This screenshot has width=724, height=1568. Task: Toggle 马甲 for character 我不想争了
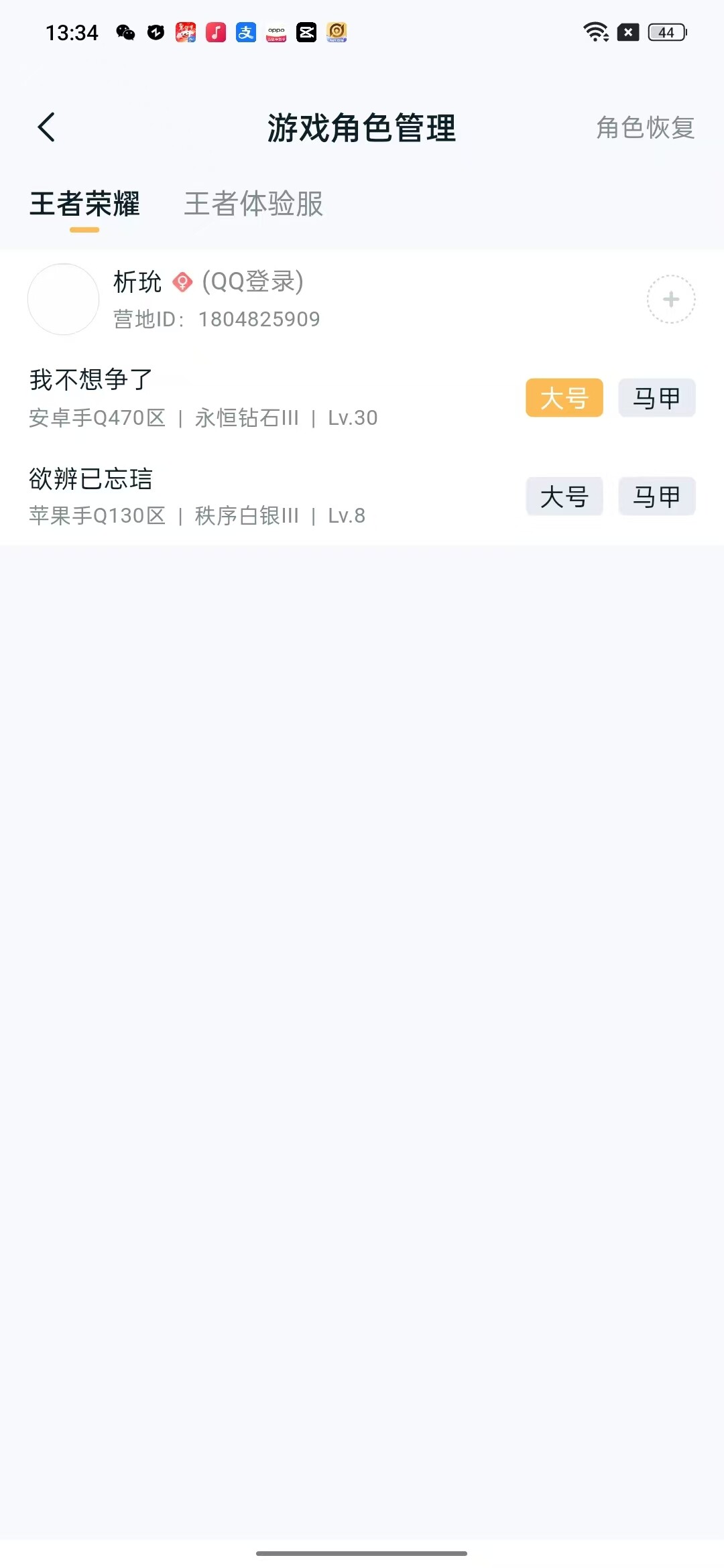pos(656,397)
